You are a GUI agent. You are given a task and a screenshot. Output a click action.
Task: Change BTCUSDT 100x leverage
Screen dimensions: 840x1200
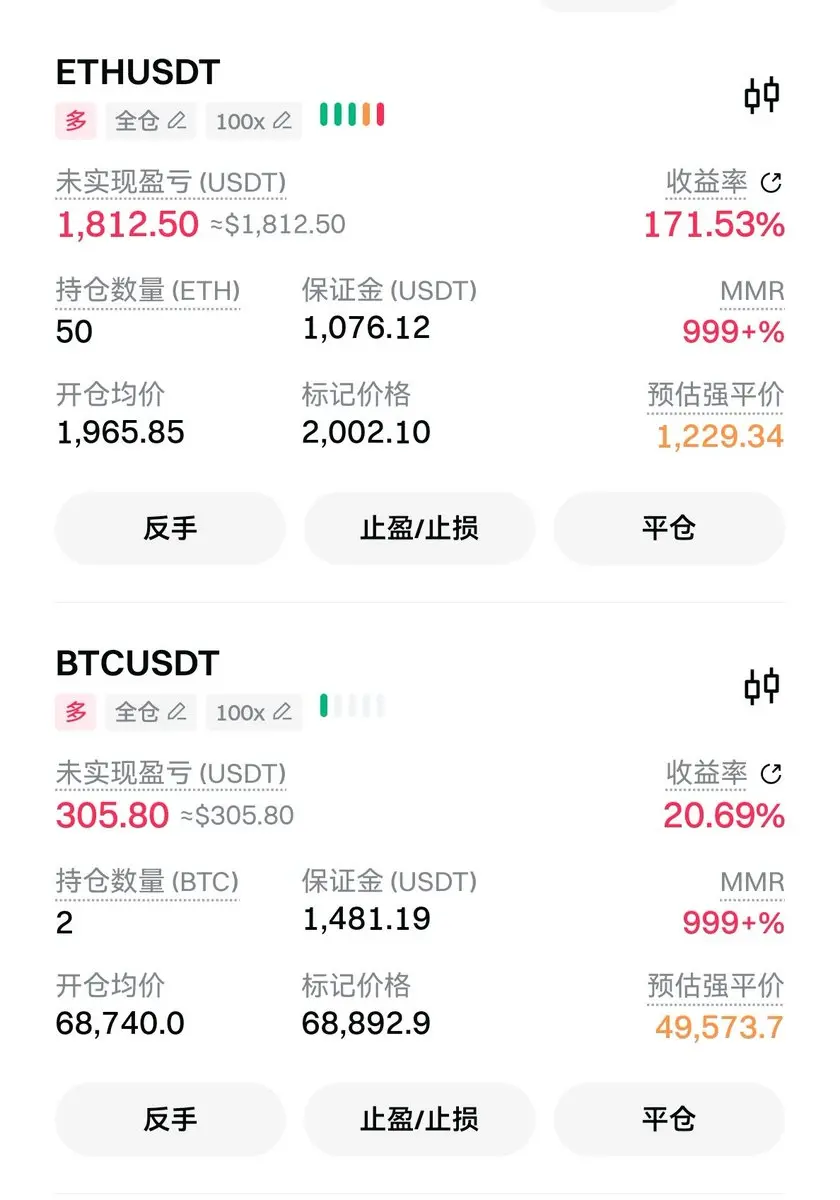254,712
